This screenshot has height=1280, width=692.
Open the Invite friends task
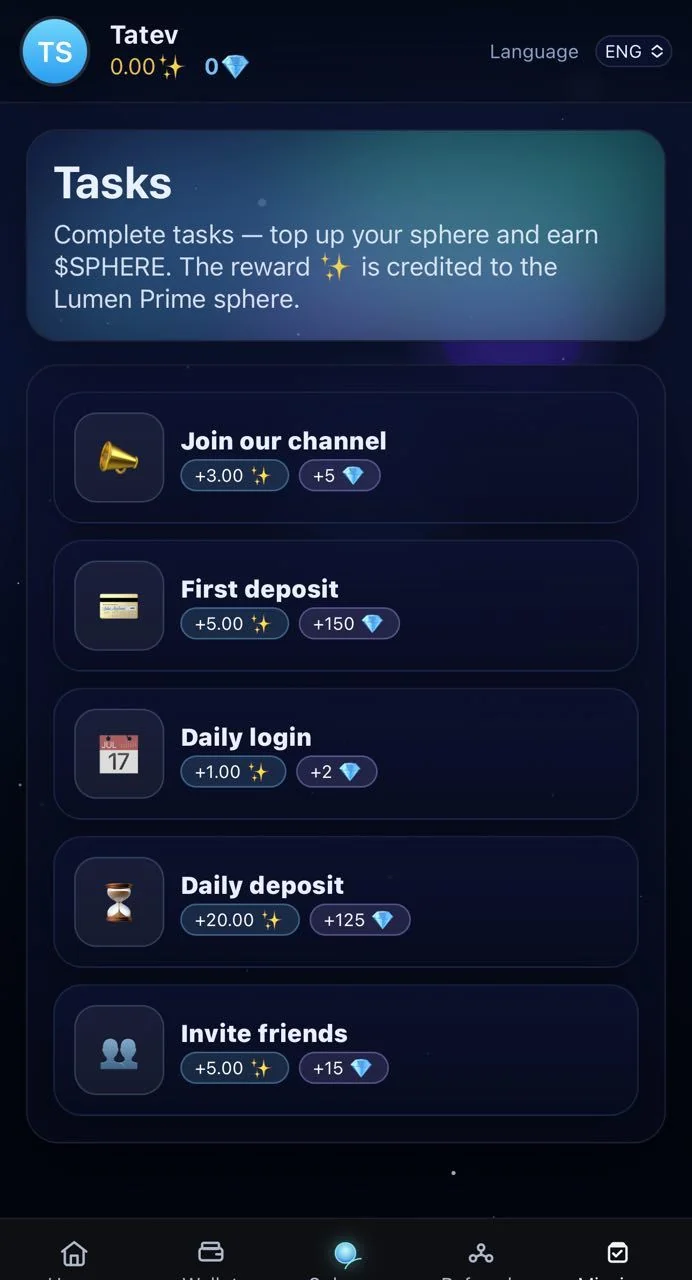click(345, 1049)
